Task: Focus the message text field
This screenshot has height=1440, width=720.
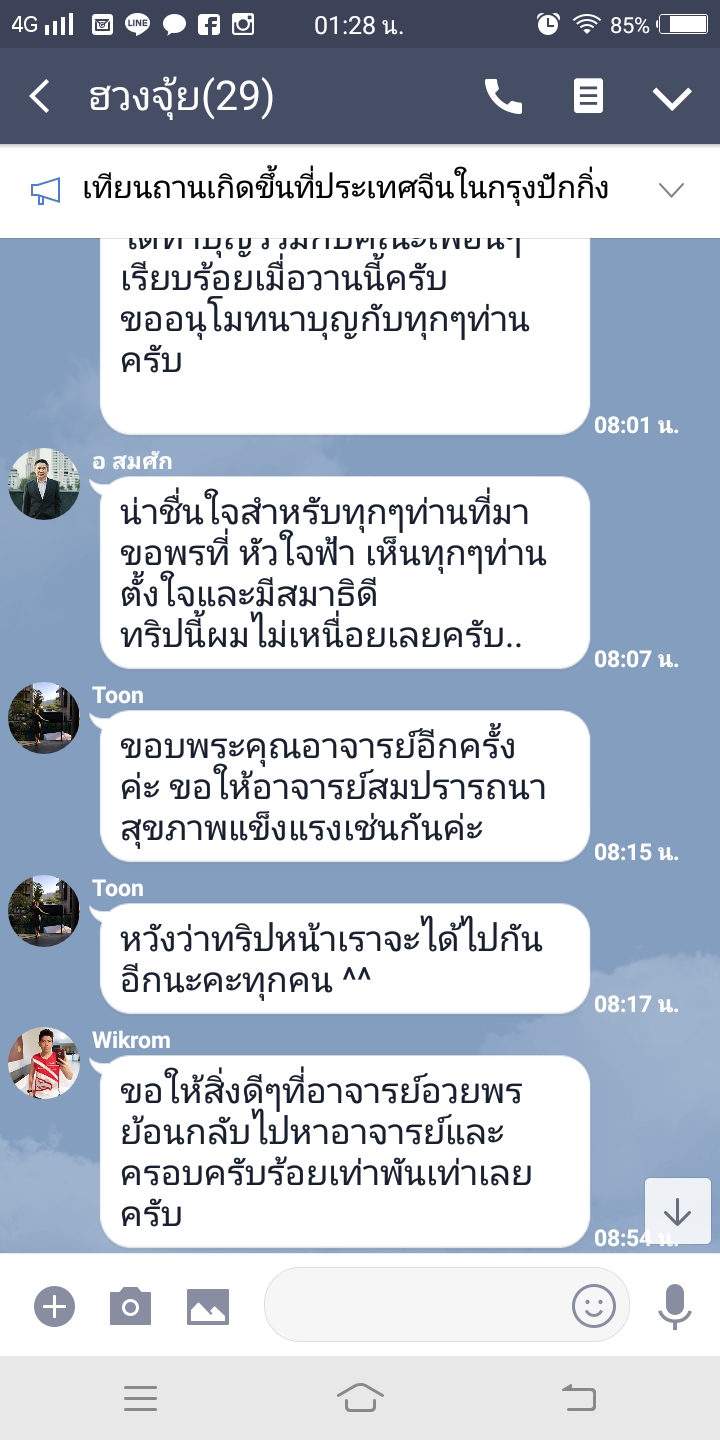Action: pos(415,1306)
